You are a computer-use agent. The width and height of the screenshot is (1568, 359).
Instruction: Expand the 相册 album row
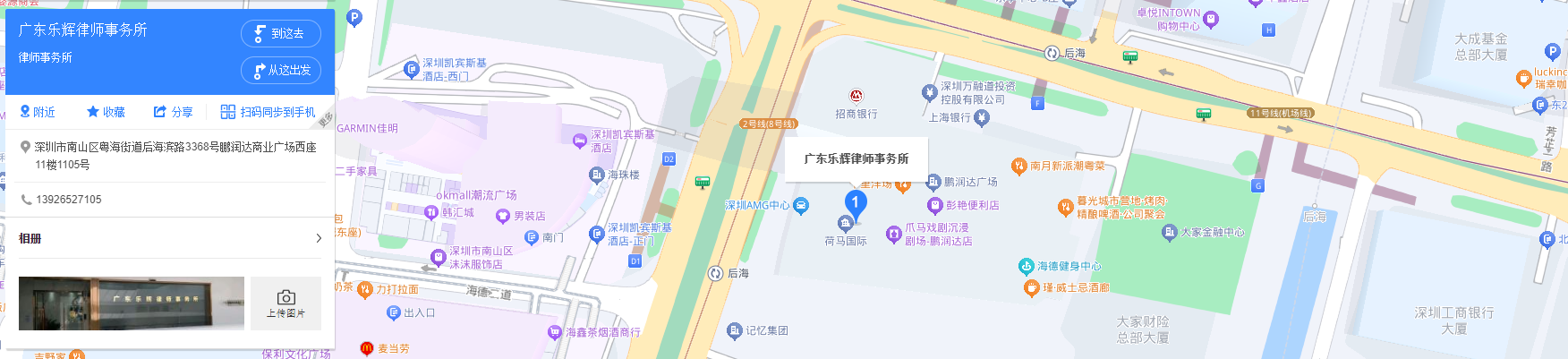[170, 238]
